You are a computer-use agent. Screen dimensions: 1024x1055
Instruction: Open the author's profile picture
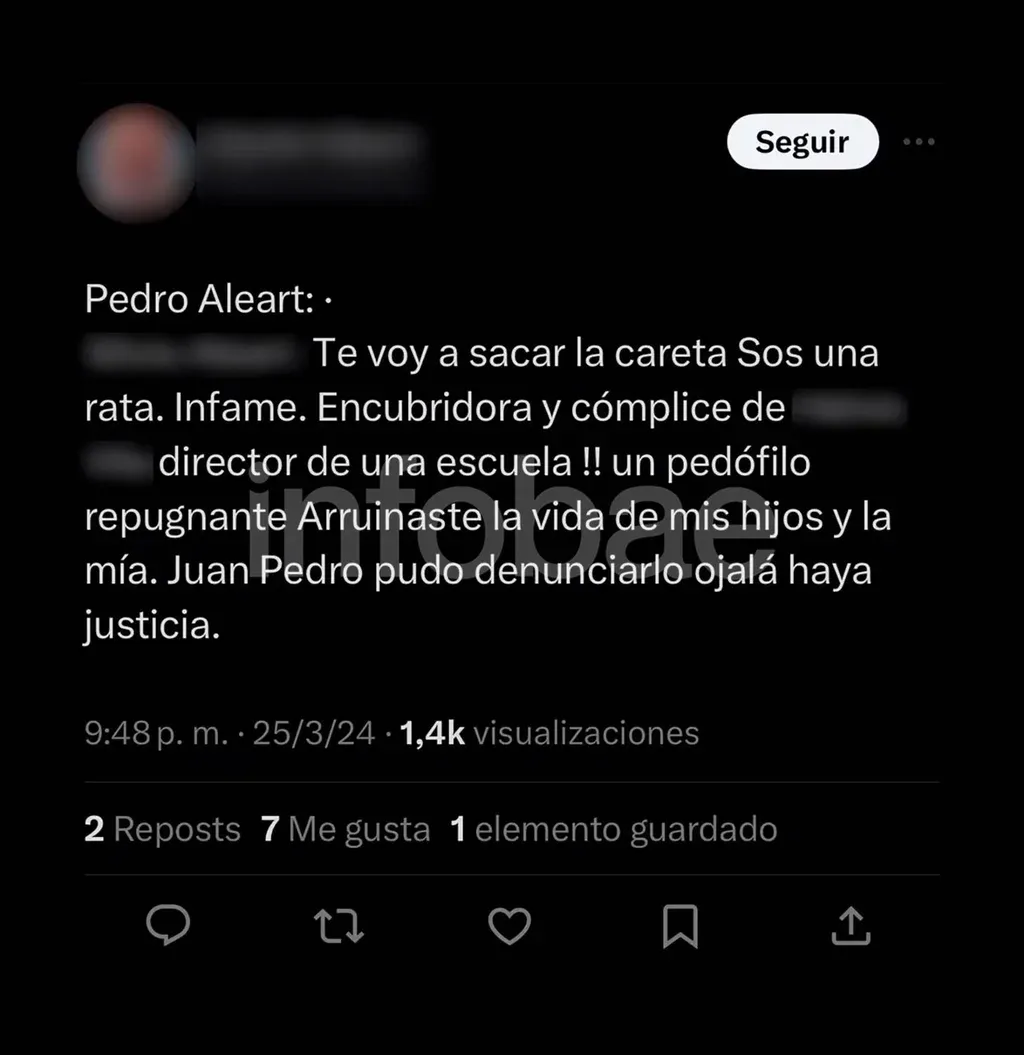[x=136, y=162]
